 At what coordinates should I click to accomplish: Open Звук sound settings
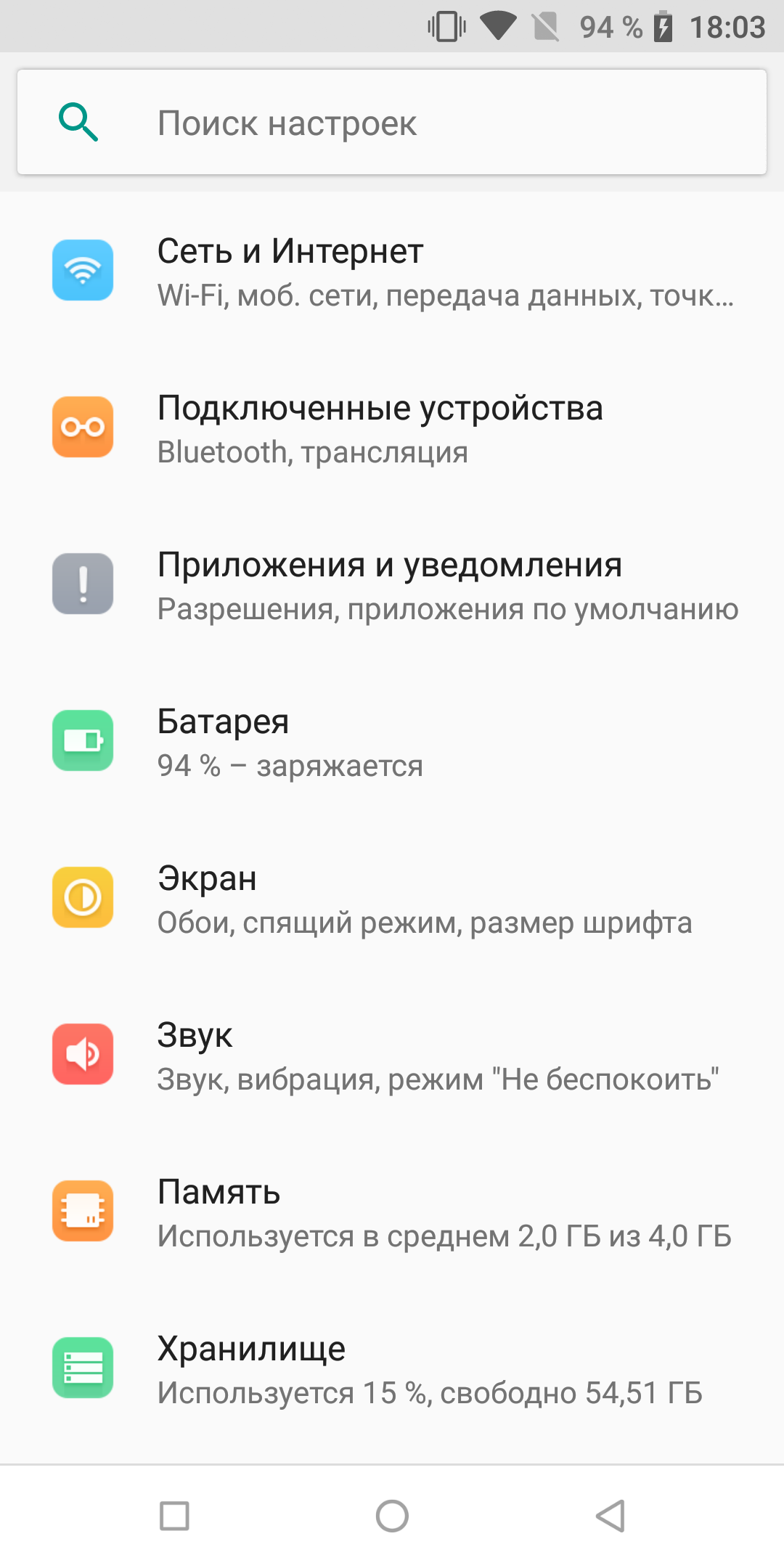pyautogui.click(x=392, y=1055)
